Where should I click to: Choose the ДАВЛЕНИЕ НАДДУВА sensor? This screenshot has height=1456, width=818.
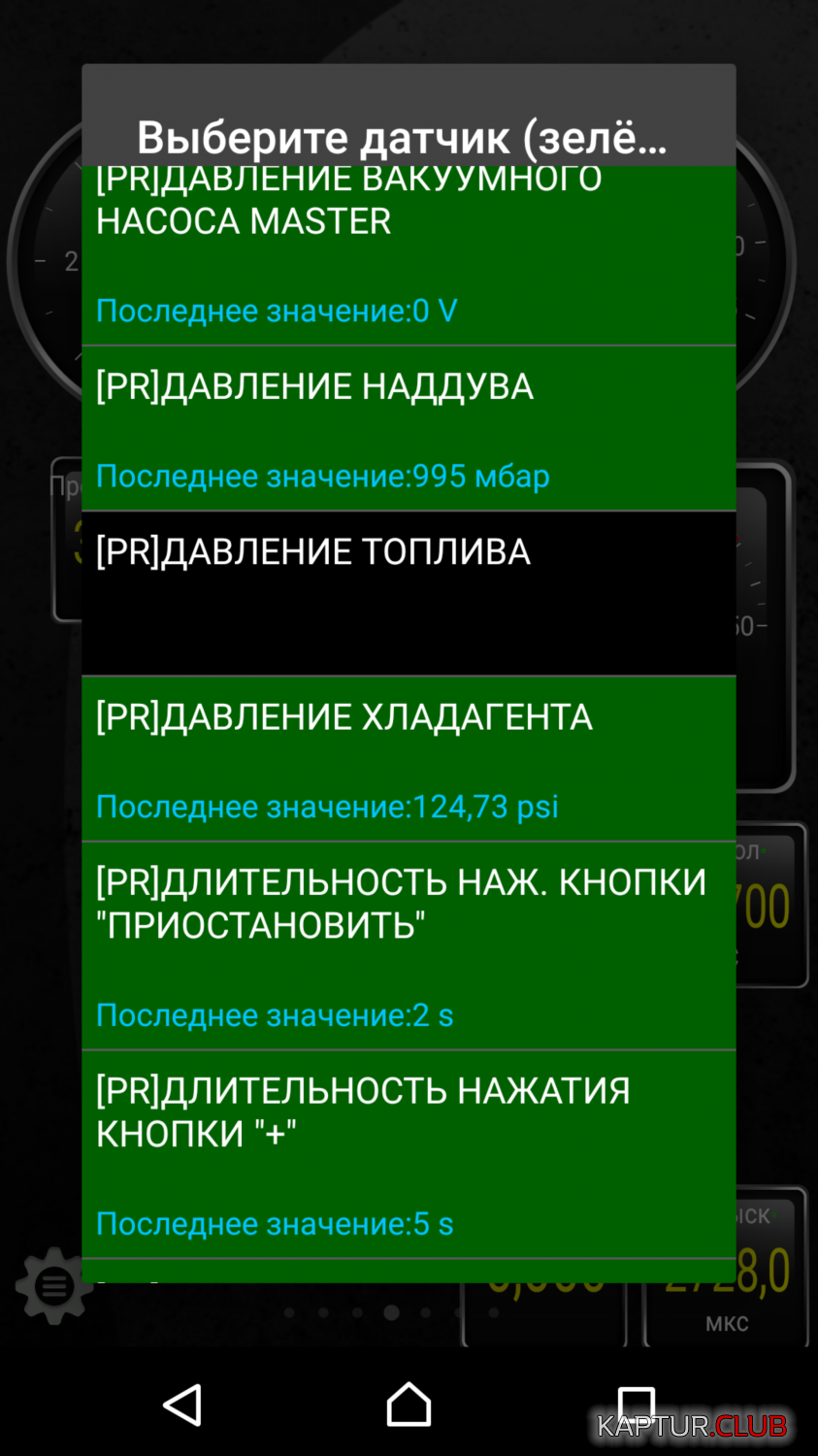409,429
